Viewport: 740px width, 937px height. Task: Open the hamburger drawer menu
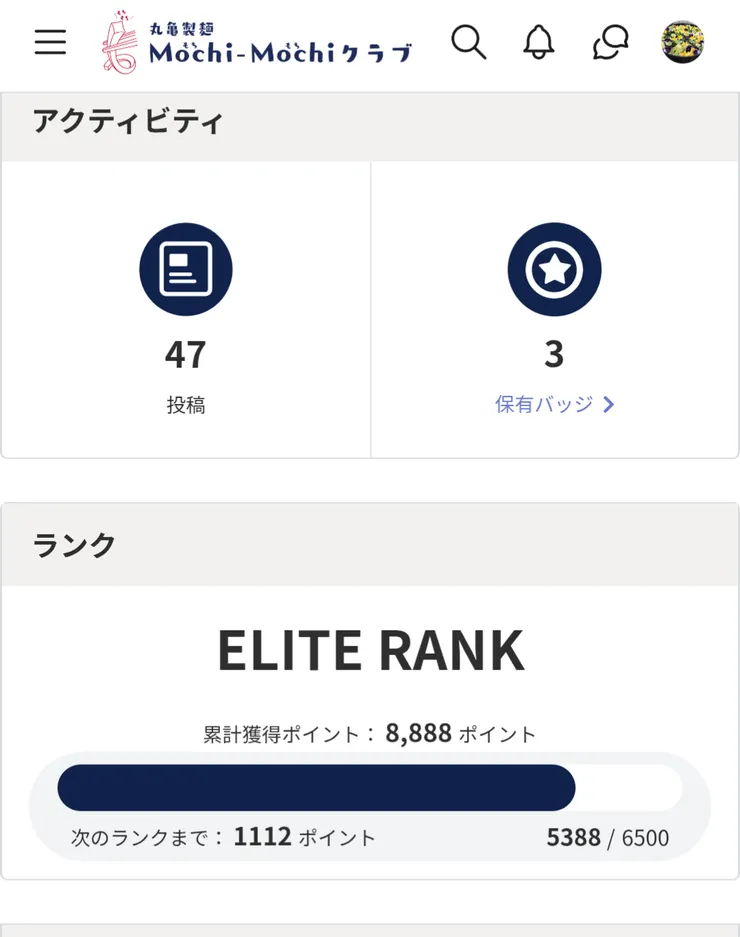(50, 42)
